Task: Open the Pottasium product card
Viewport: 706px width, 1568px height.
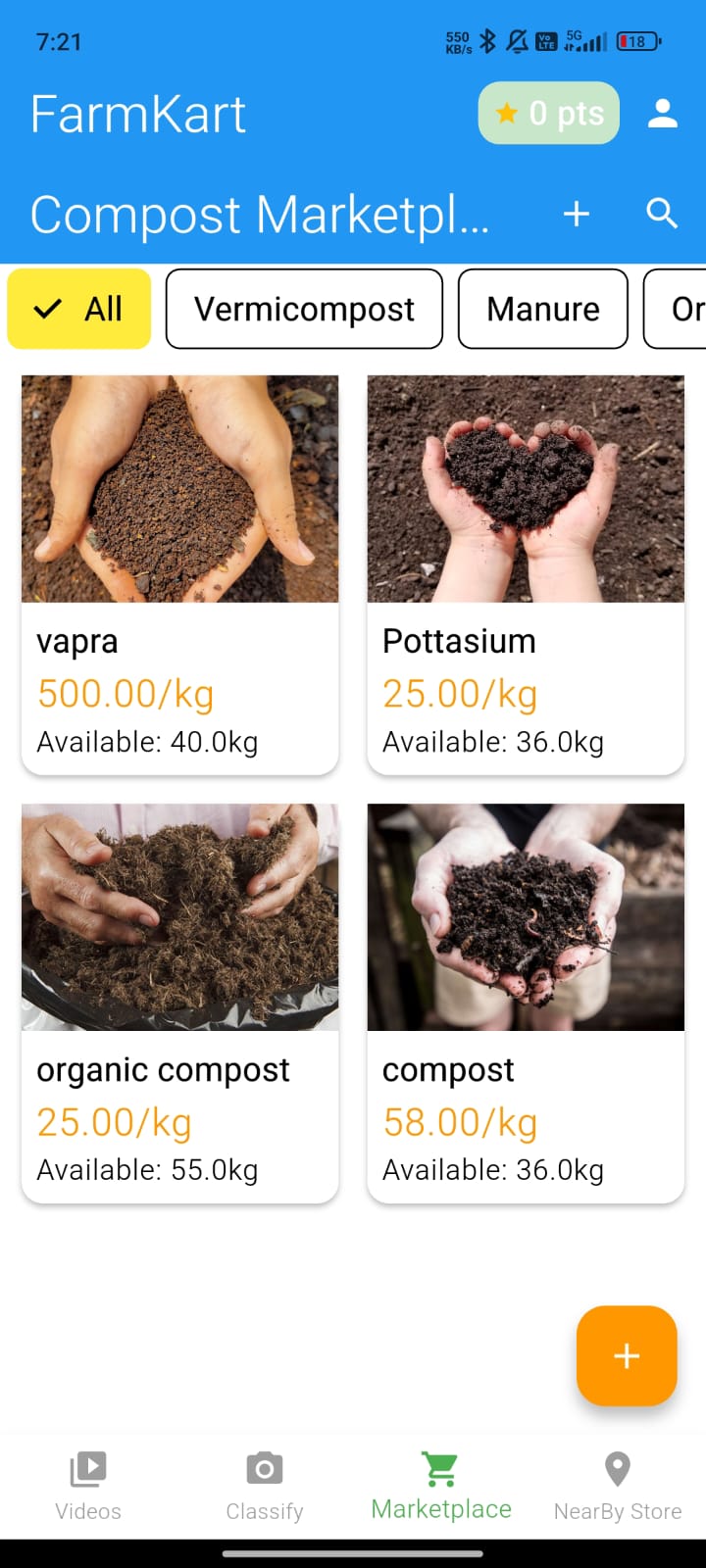Action: 526,573
